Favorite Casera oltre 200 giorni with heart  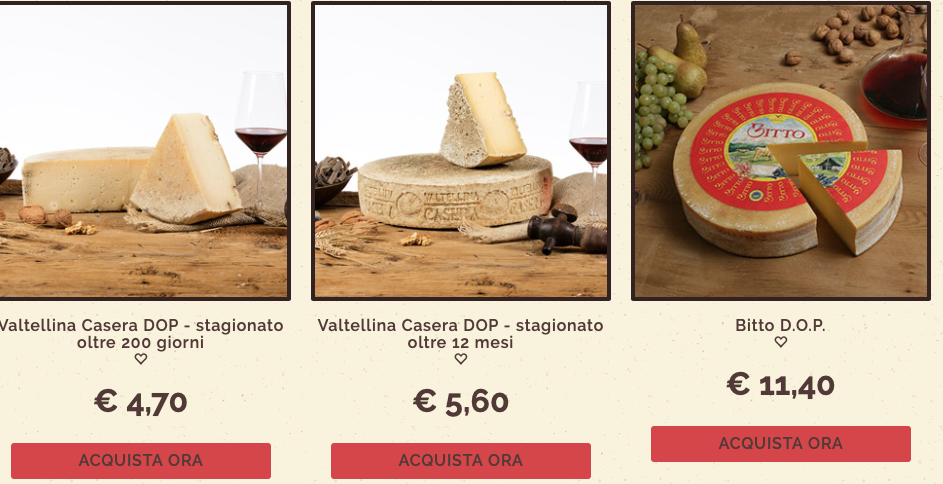pyautogui.click(x=141, y=359)
